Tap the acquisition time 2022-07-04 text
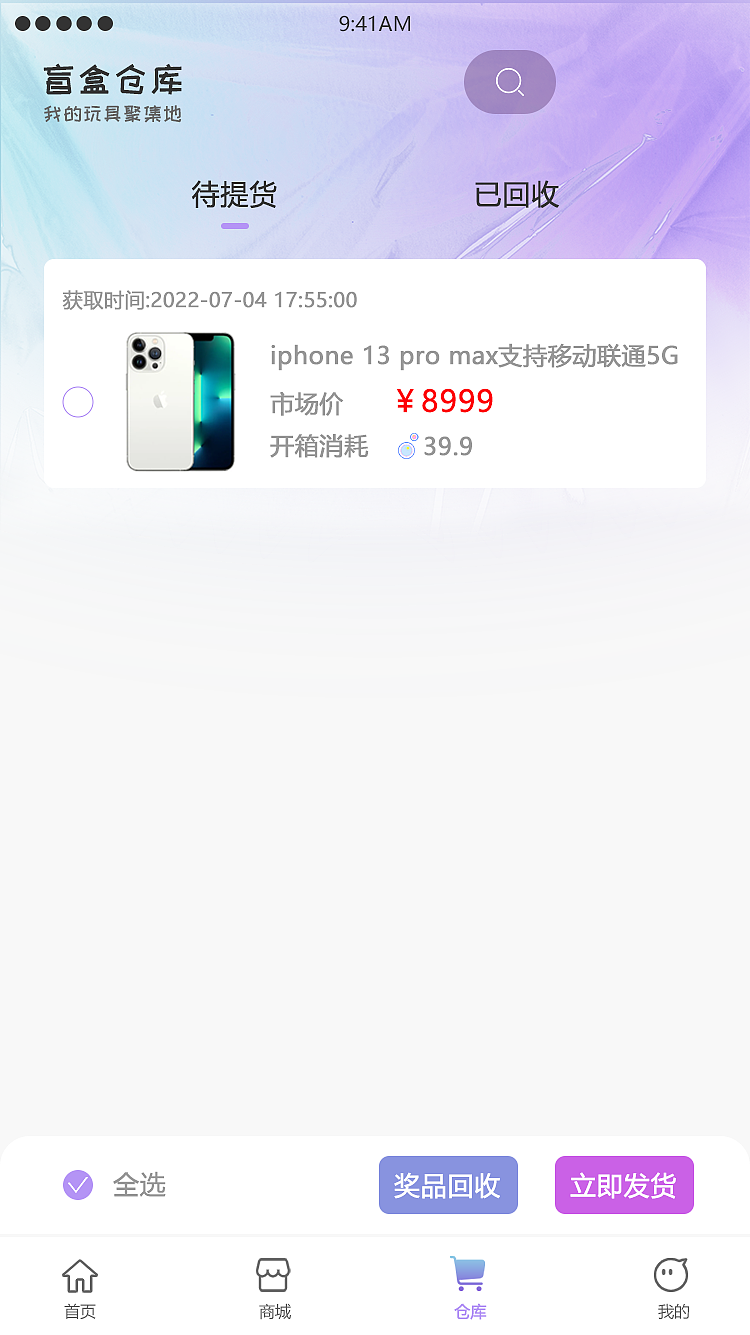750x1335 pixels. (210, 300)
